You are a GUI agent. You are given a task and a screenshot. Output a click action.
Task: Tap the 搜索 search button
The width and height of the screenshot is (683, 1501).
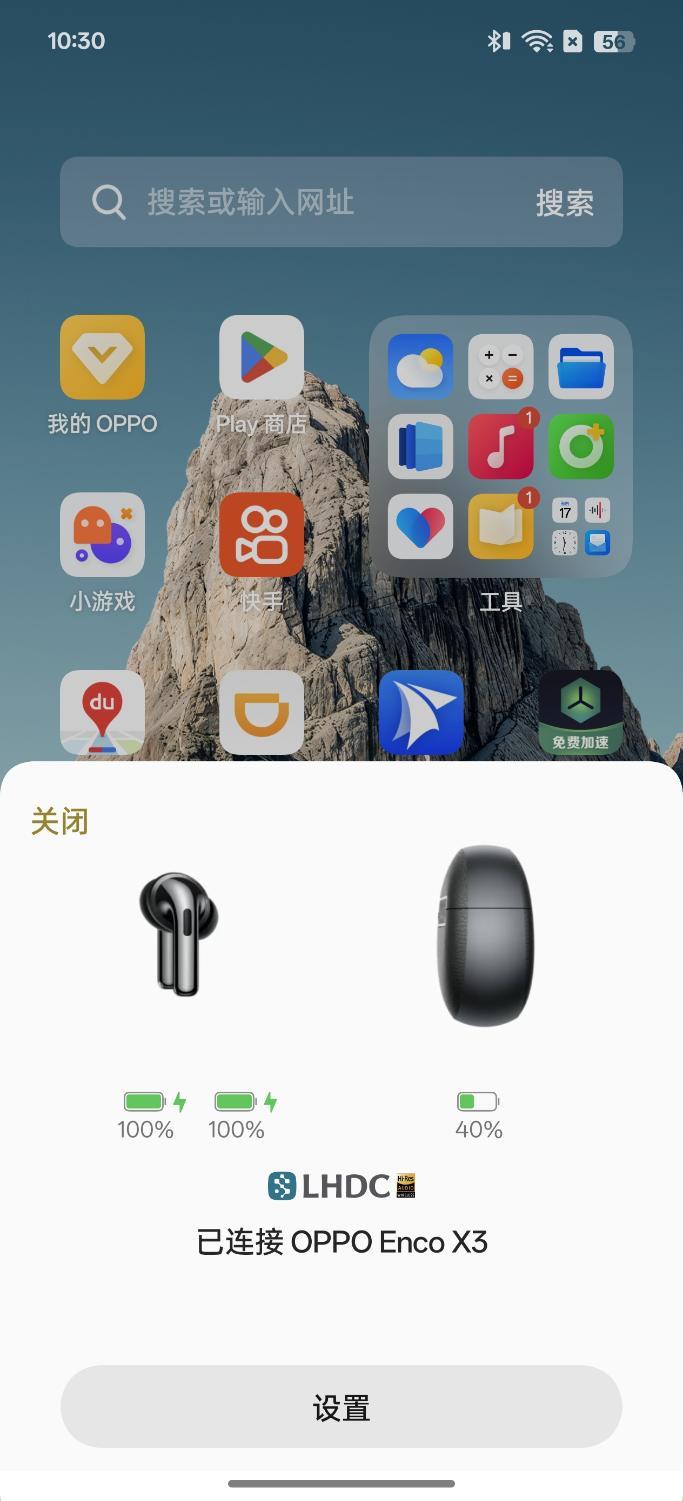pyautogui.click(x=564, y=203)
